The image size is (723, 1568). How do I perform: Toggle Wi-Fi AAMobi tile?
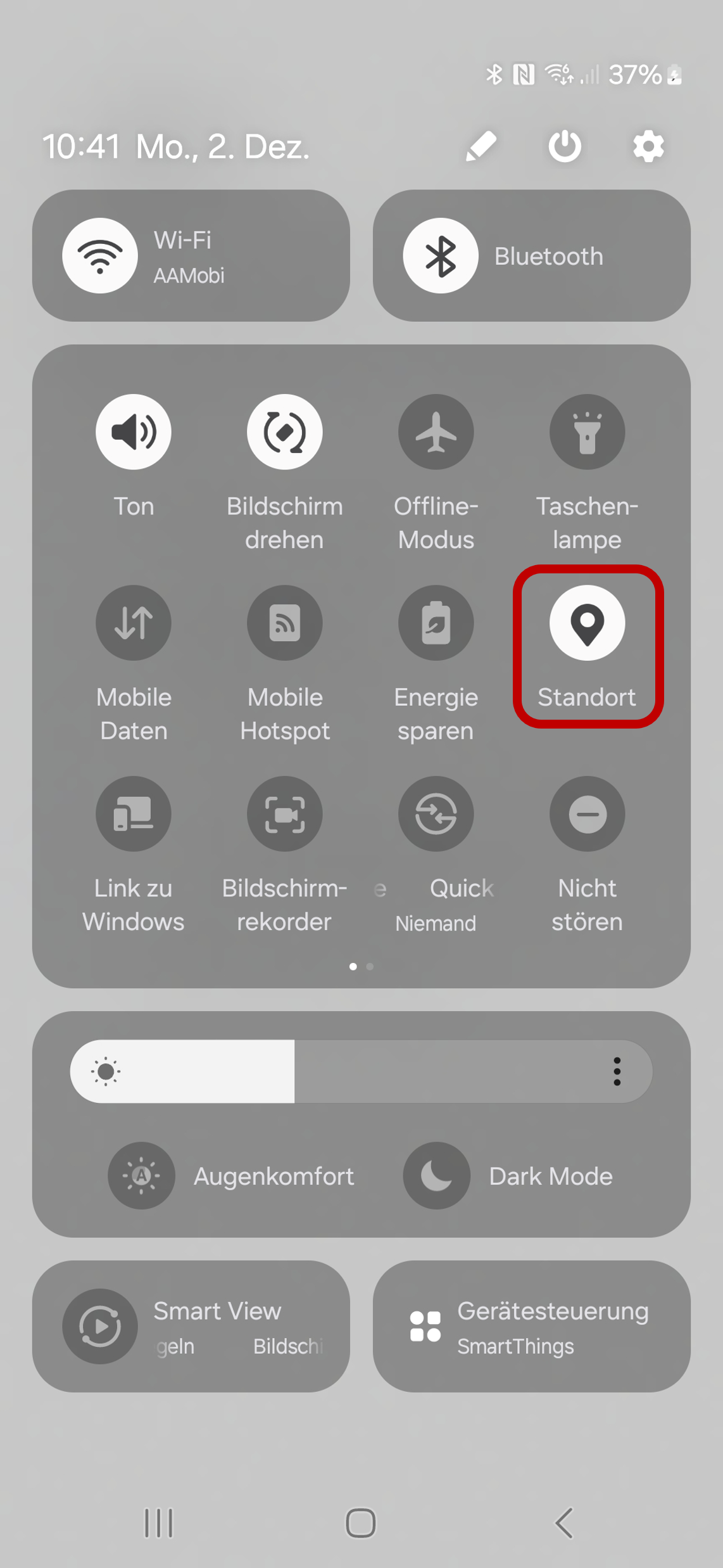100,256
